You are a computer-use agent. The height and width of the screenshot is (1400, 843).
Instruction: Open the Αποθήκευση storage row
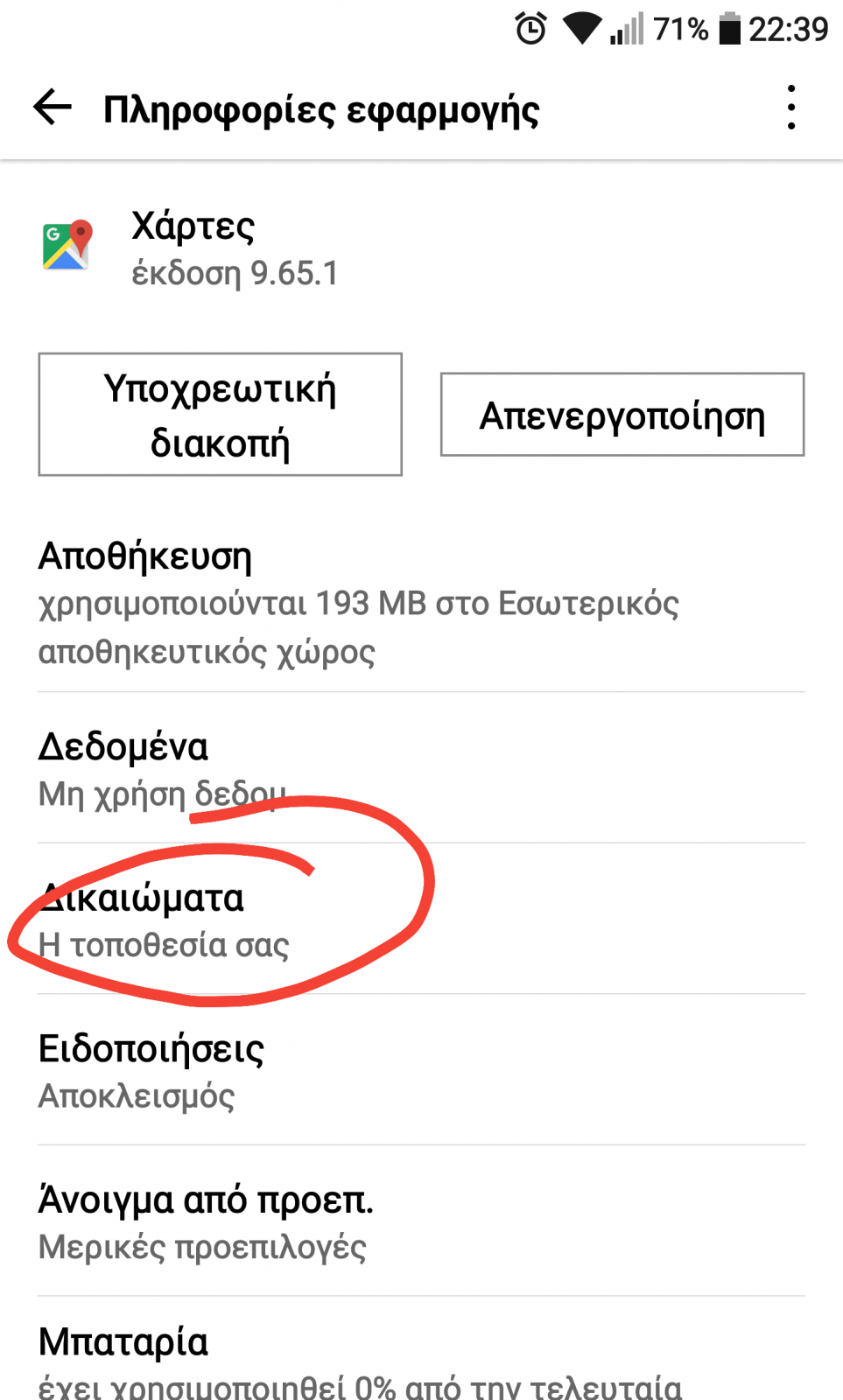click(x=421, y=604)
